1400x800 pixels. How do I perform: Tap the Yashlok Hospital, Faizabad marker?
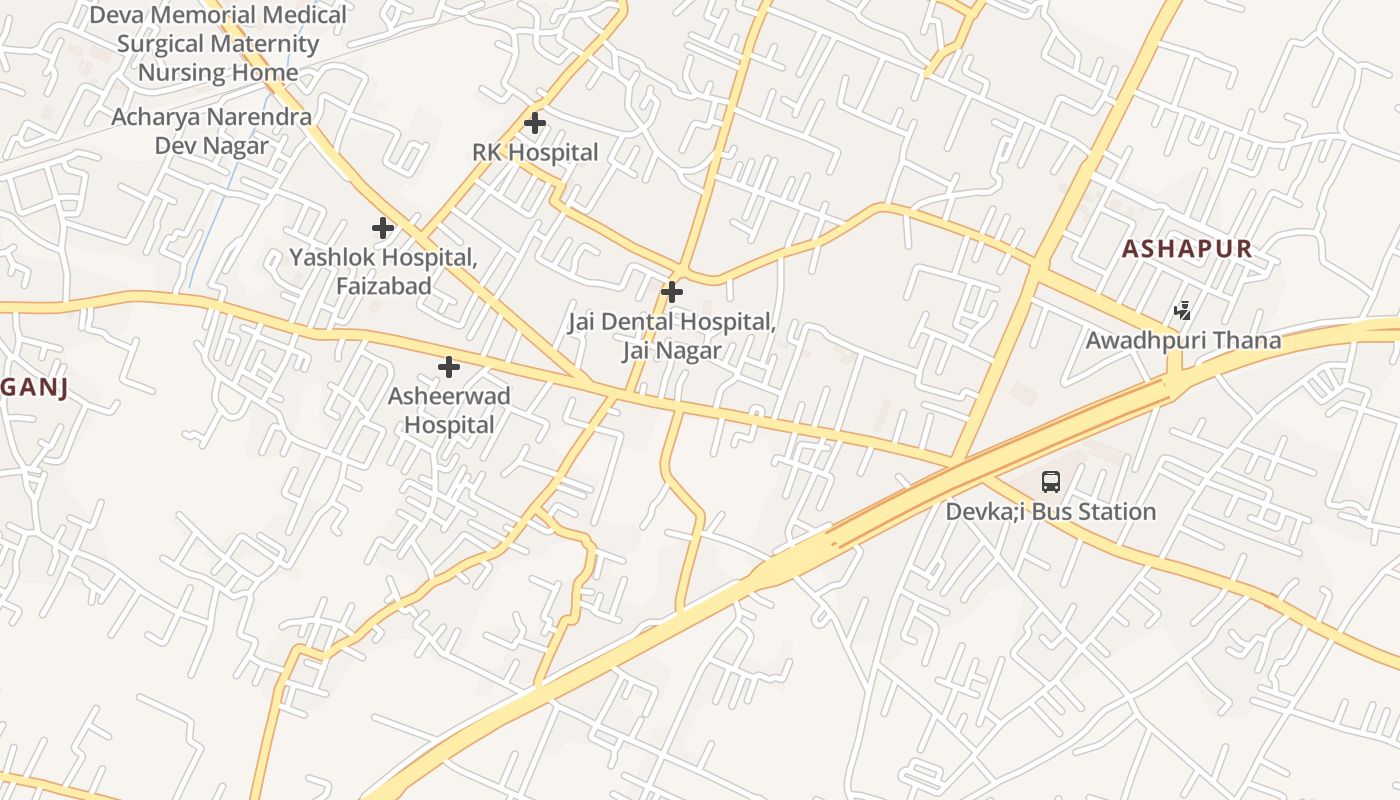[x=383, y=228]
